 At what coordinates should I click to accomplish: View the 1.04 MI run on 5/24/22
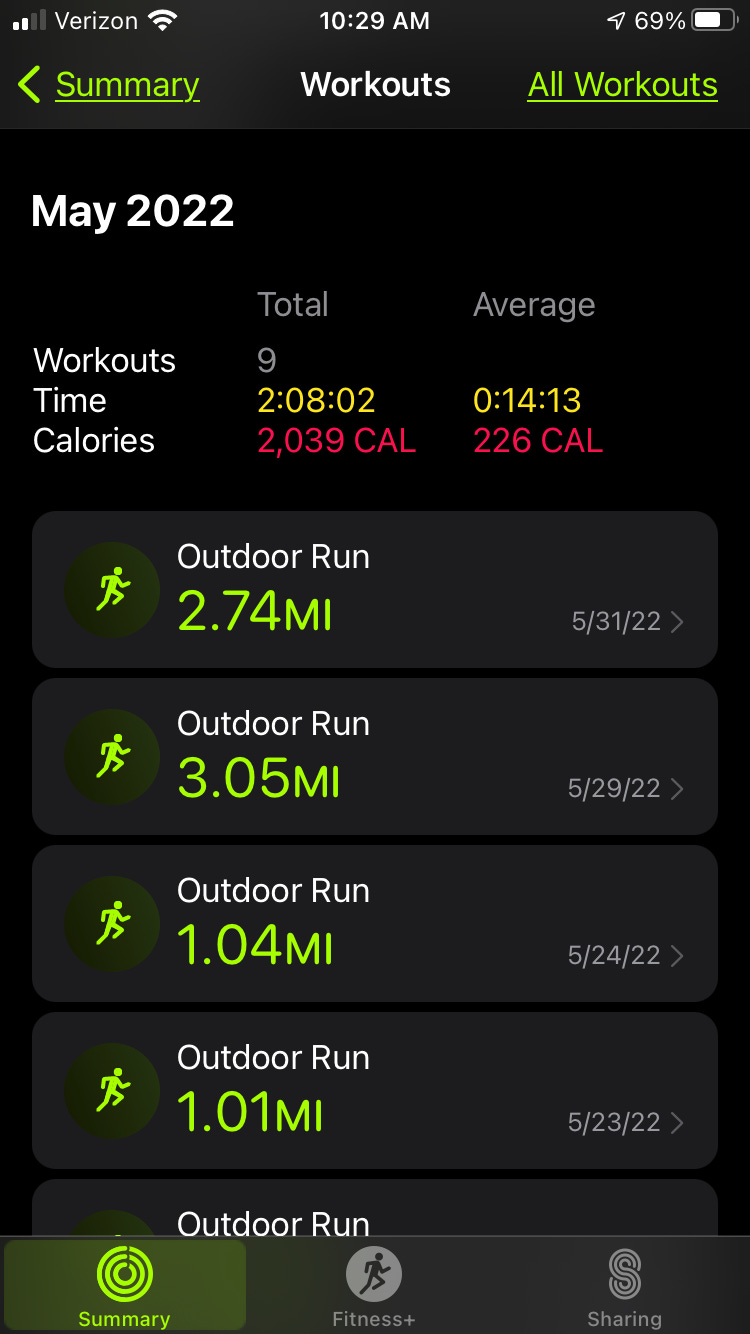point(375,924)
